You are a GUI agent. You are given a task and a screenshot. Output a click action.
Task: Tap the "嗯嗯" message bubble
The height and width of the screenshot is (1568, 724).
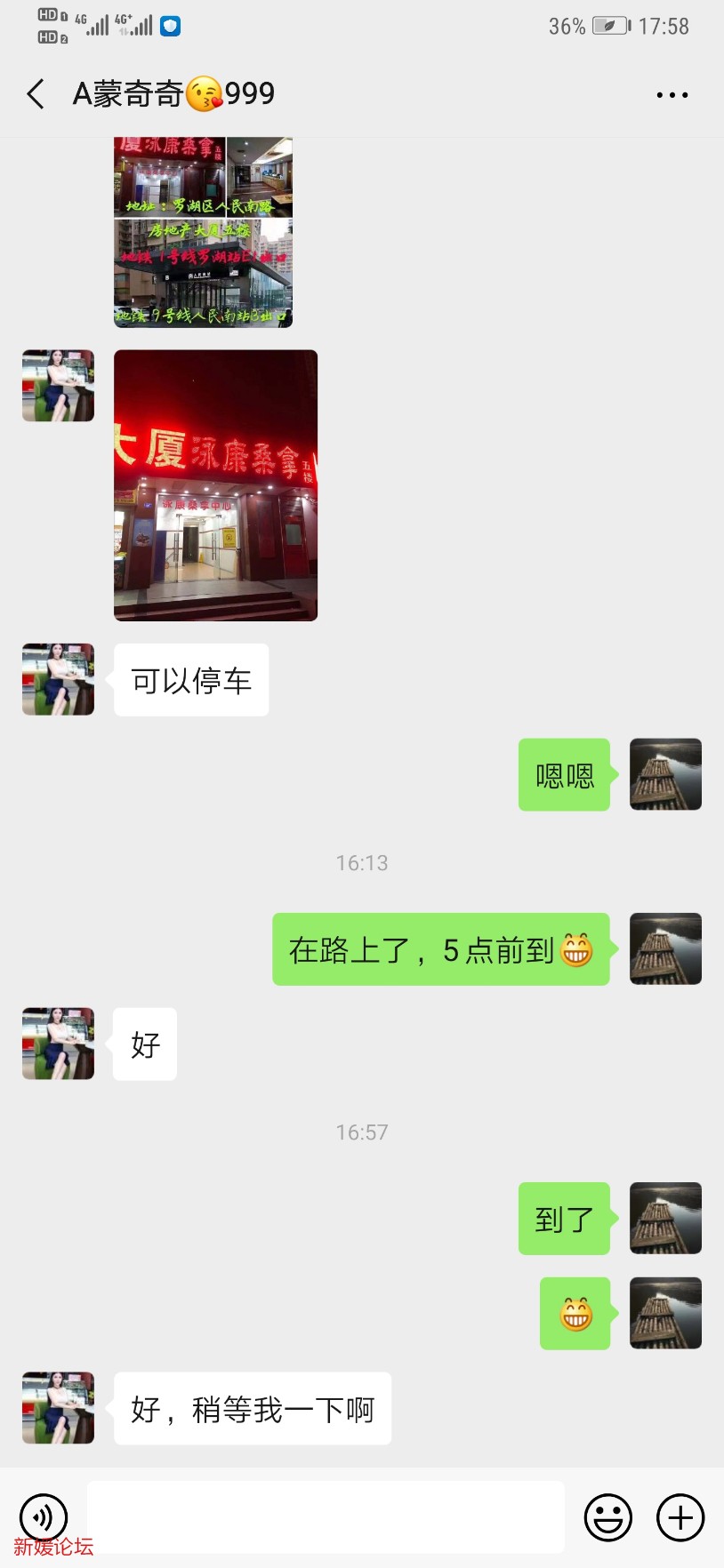564,774
